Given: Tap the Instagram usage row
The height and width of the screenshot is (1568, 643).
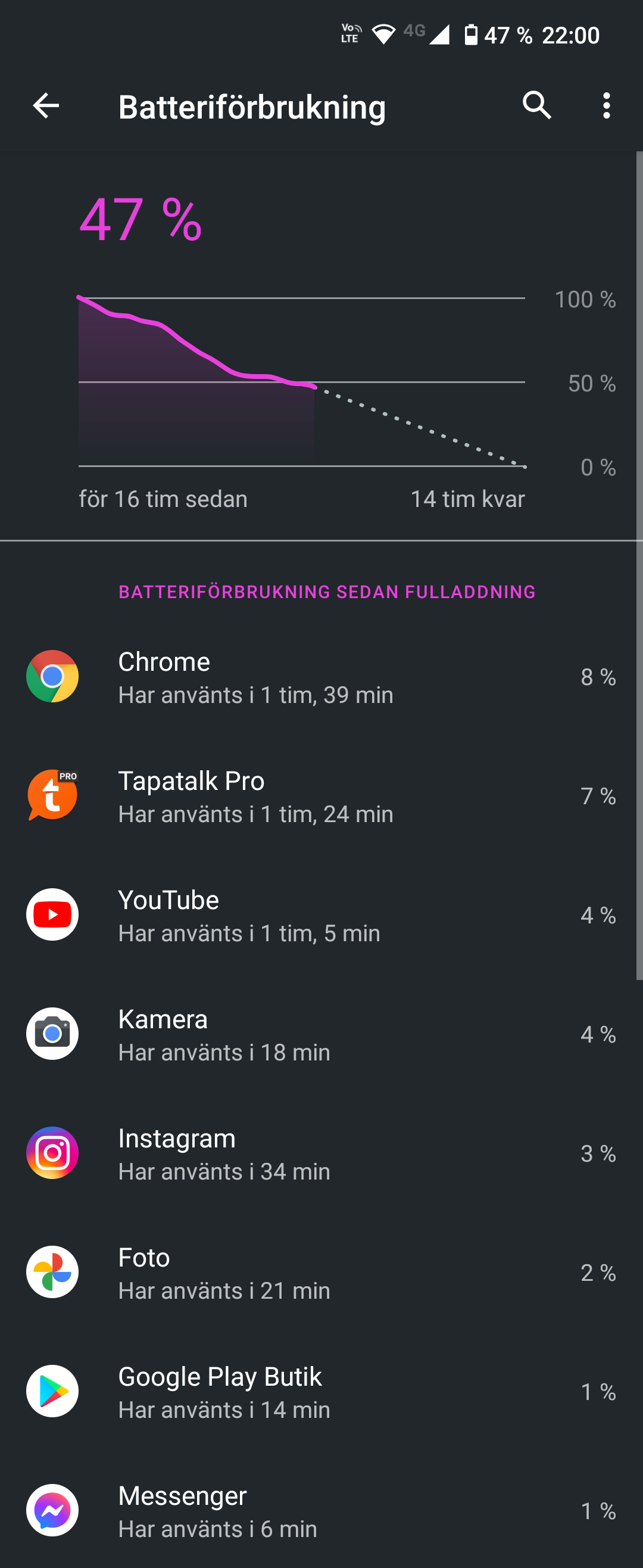Looking at the screenshot, I should [321, 1153].
